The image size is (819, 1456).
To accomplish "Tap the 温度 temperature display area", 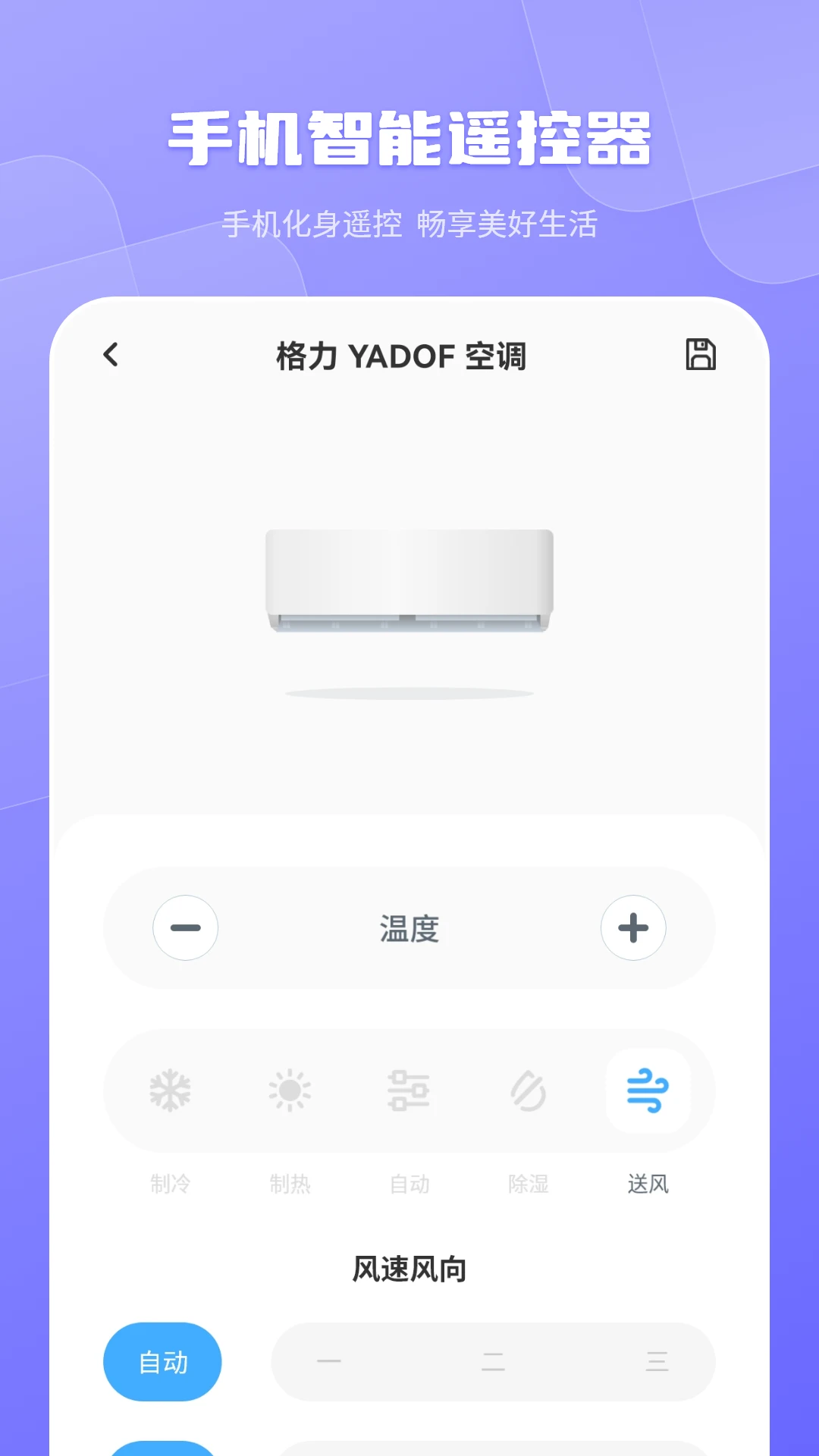I will [409, 929].
